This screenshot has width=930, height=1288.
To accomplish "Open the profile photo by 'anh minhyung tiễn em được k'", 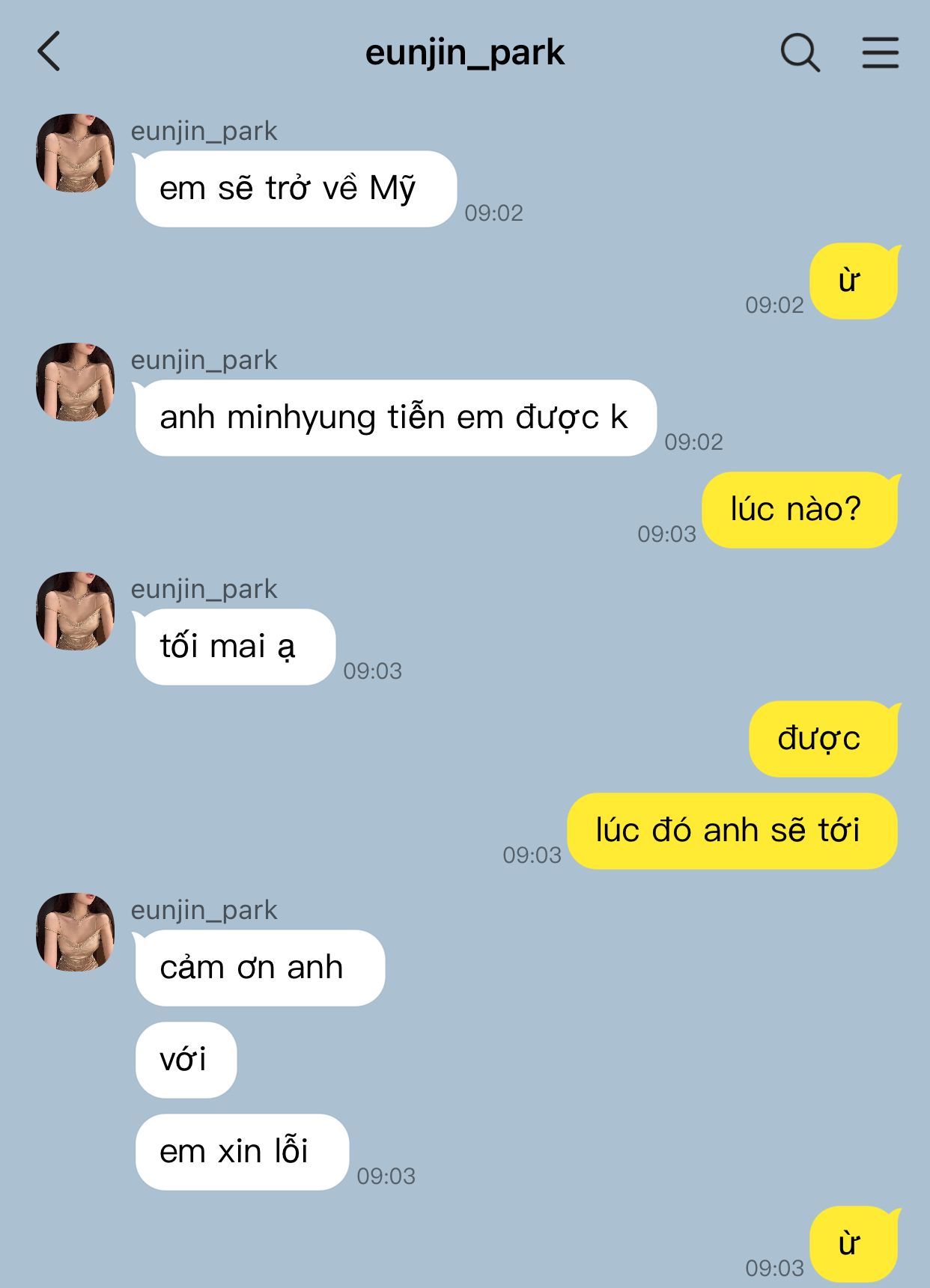I will coord(75,382).
